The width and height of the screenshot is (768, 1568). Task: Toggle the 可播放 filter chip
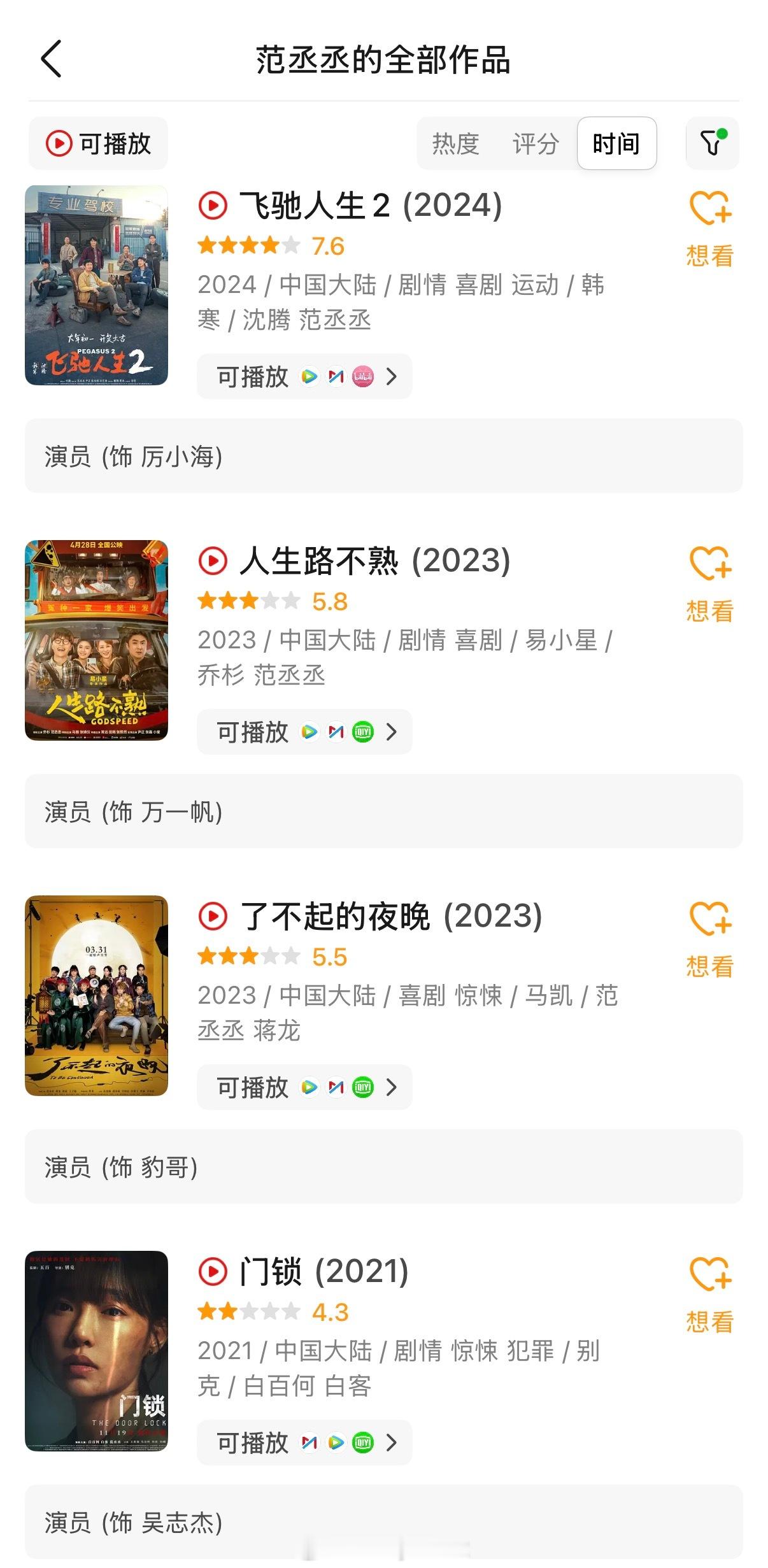pyautogui.click(x=99, y=143)
